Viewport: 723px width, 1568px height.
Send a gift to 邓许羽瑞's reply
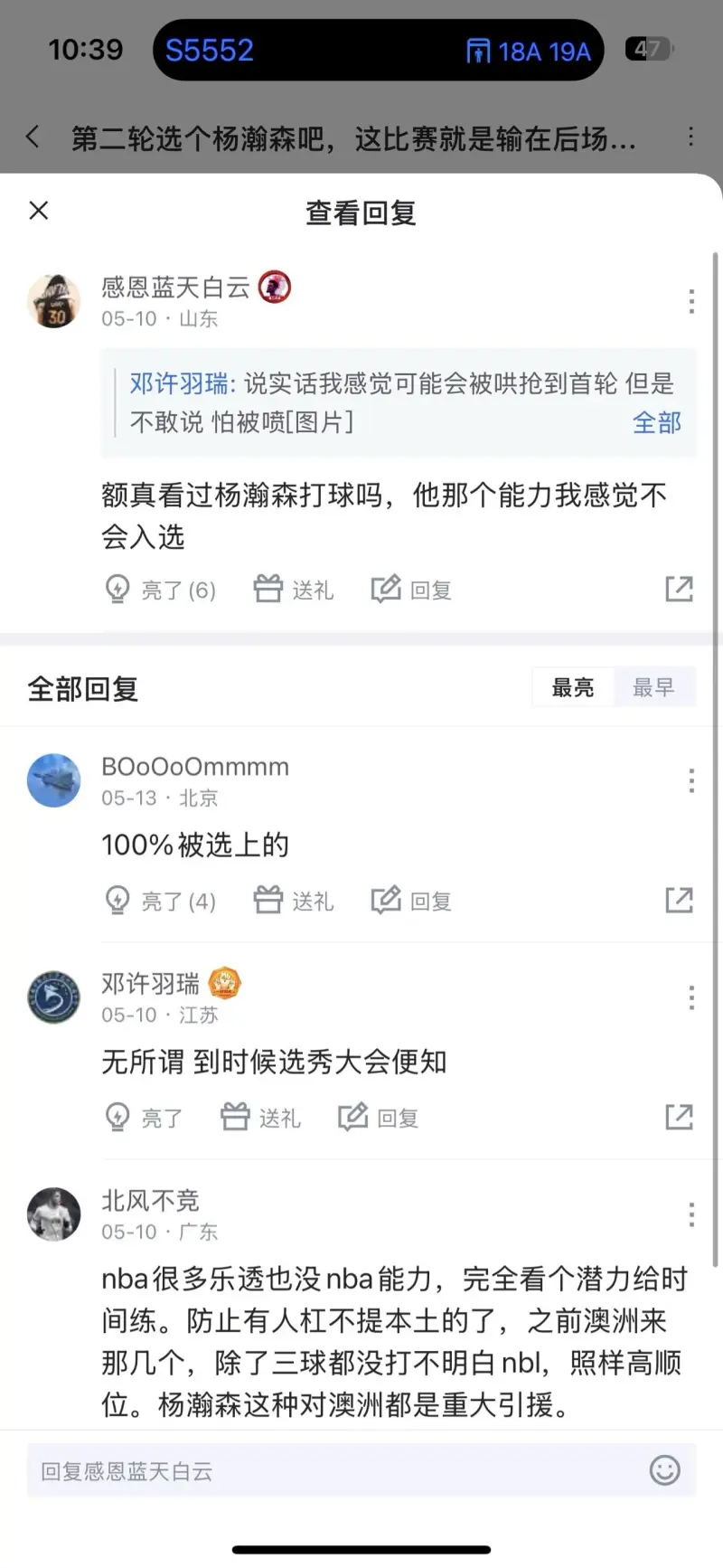tap(260, 1118)
